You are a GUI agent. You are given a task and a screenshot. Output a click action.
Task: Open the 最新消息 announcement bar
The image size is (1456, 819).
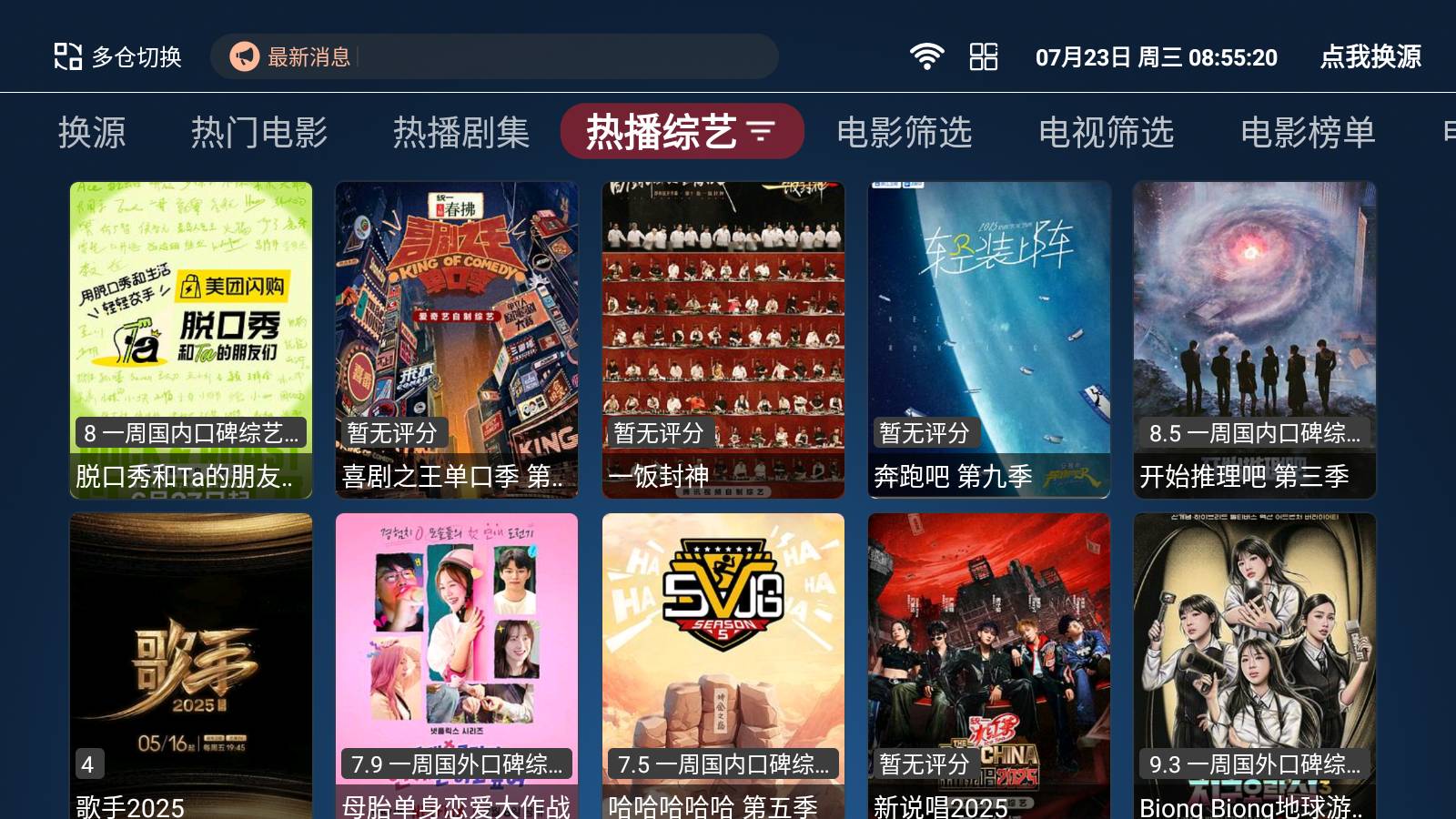493,57
